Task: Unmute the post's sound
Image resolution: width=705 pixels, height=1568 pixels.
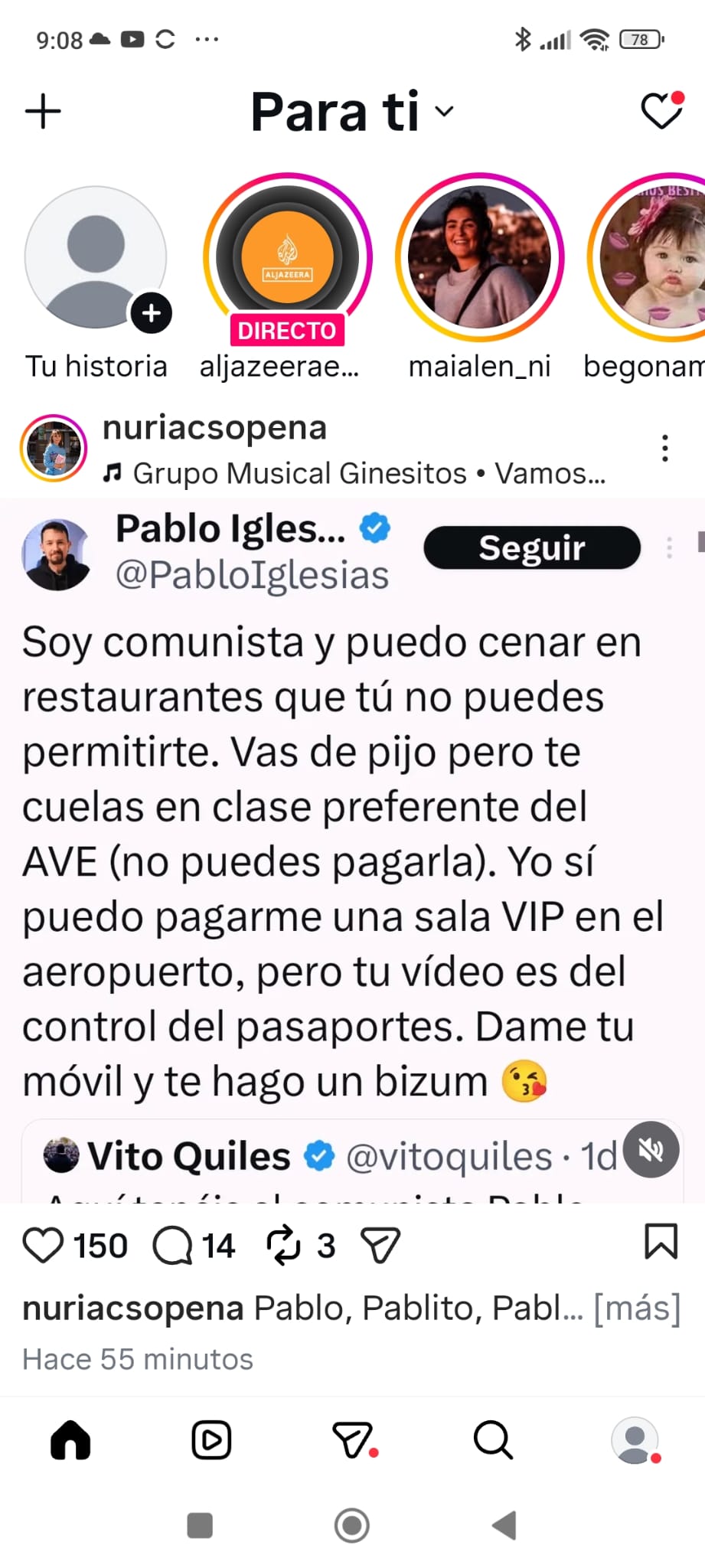Action: [x=651, y=1149]
